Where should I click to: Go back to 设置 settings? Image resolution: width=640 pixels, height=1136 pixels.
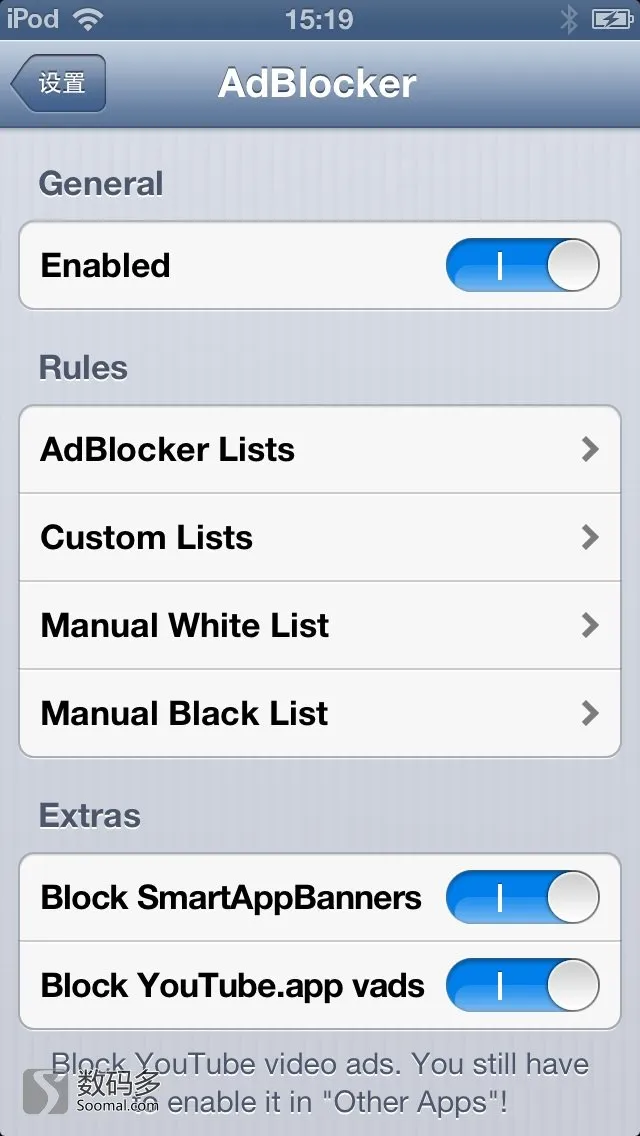(x=59, y=83)
